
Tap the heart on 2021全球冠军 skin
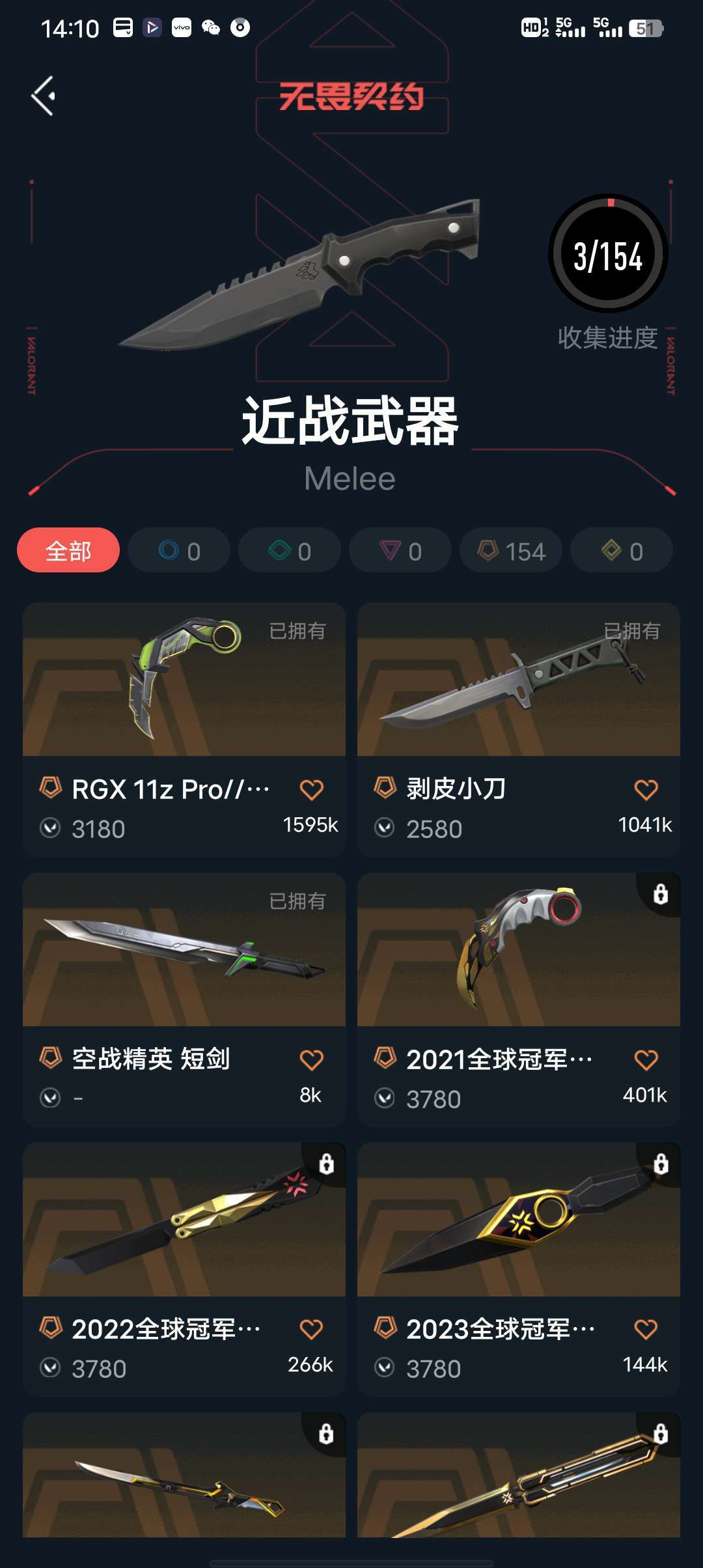tap(646, 1060)
